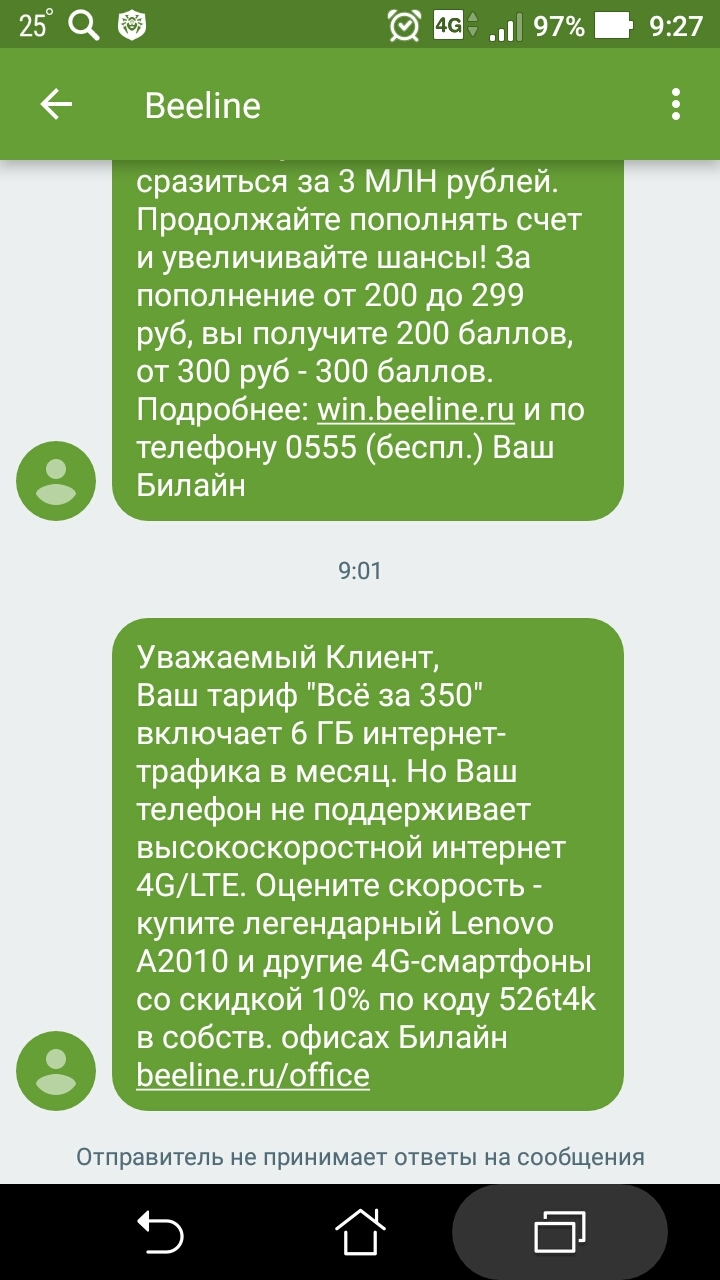Open the overflow menu
The width and height of the screenshot is (720, 1280).
click(676, 105)
